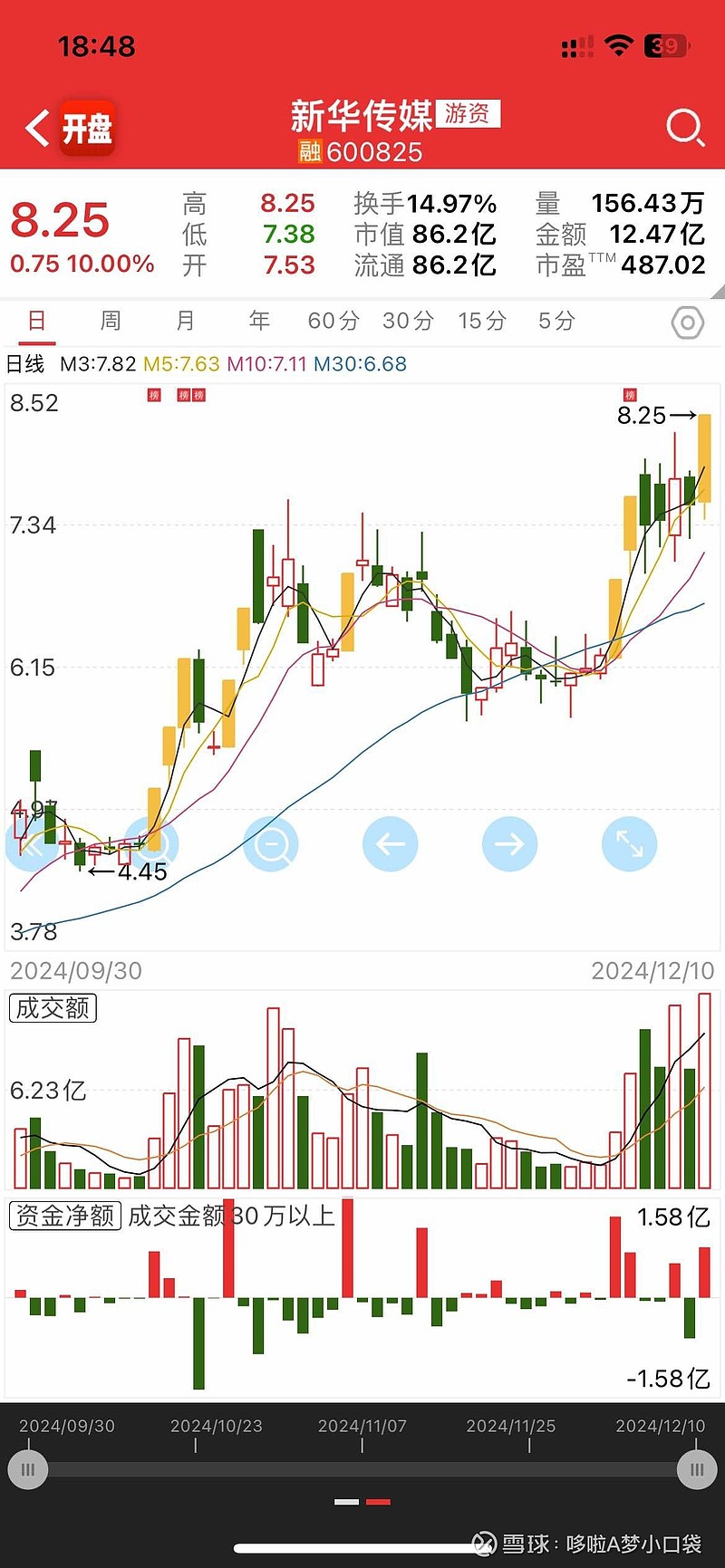Tap the 榜 badge near the 8.25 high

click(630, 396)
